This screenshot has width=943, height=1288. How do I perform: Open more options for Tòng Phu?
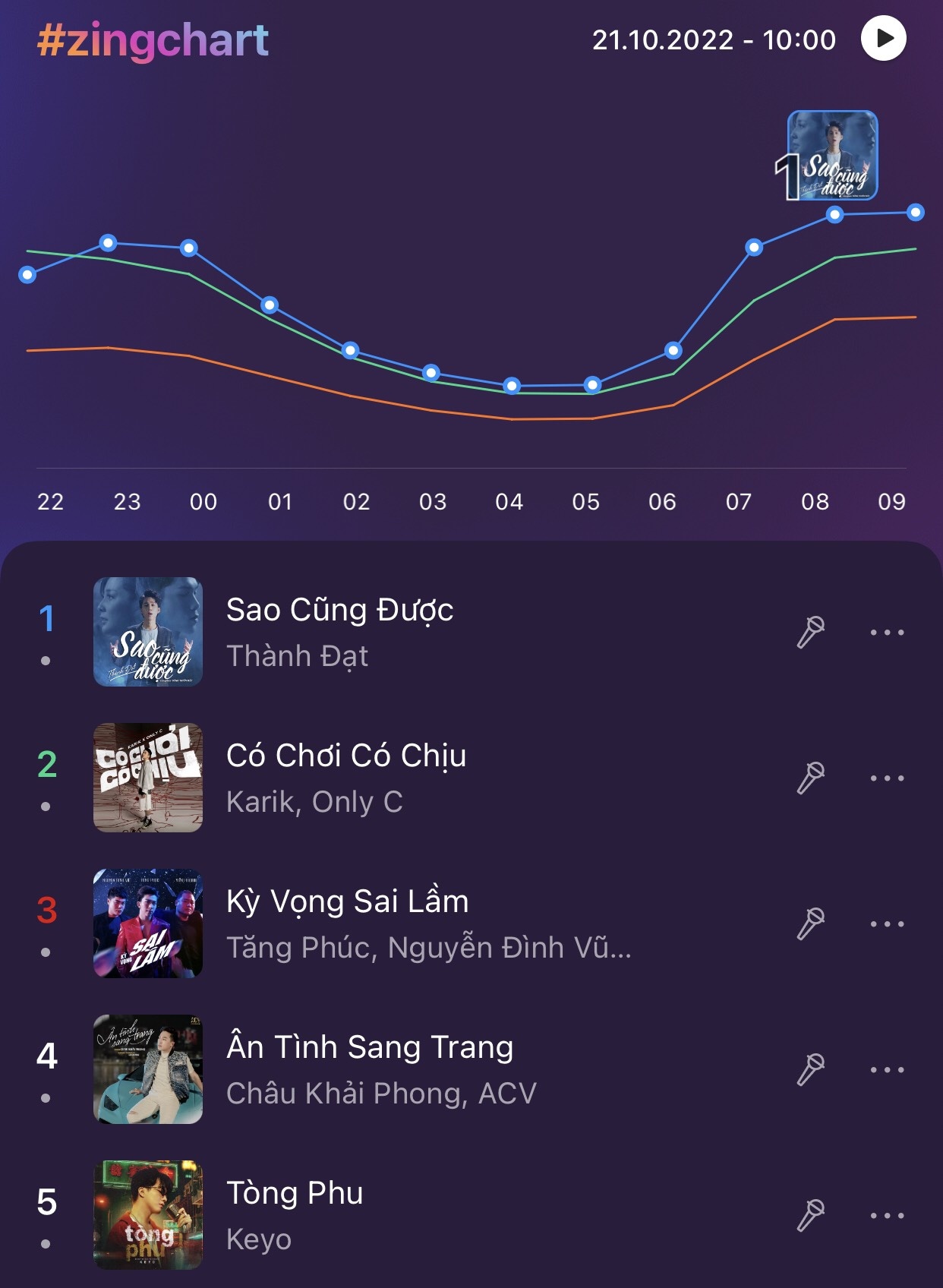coord(887,1215)
